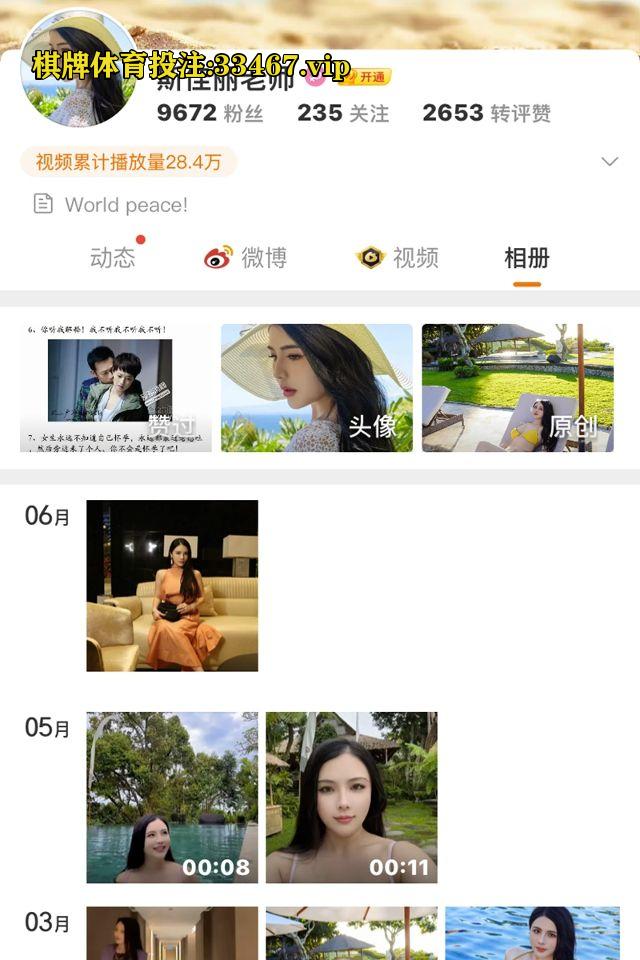Switch to the 微博 tab

(246, 258)
